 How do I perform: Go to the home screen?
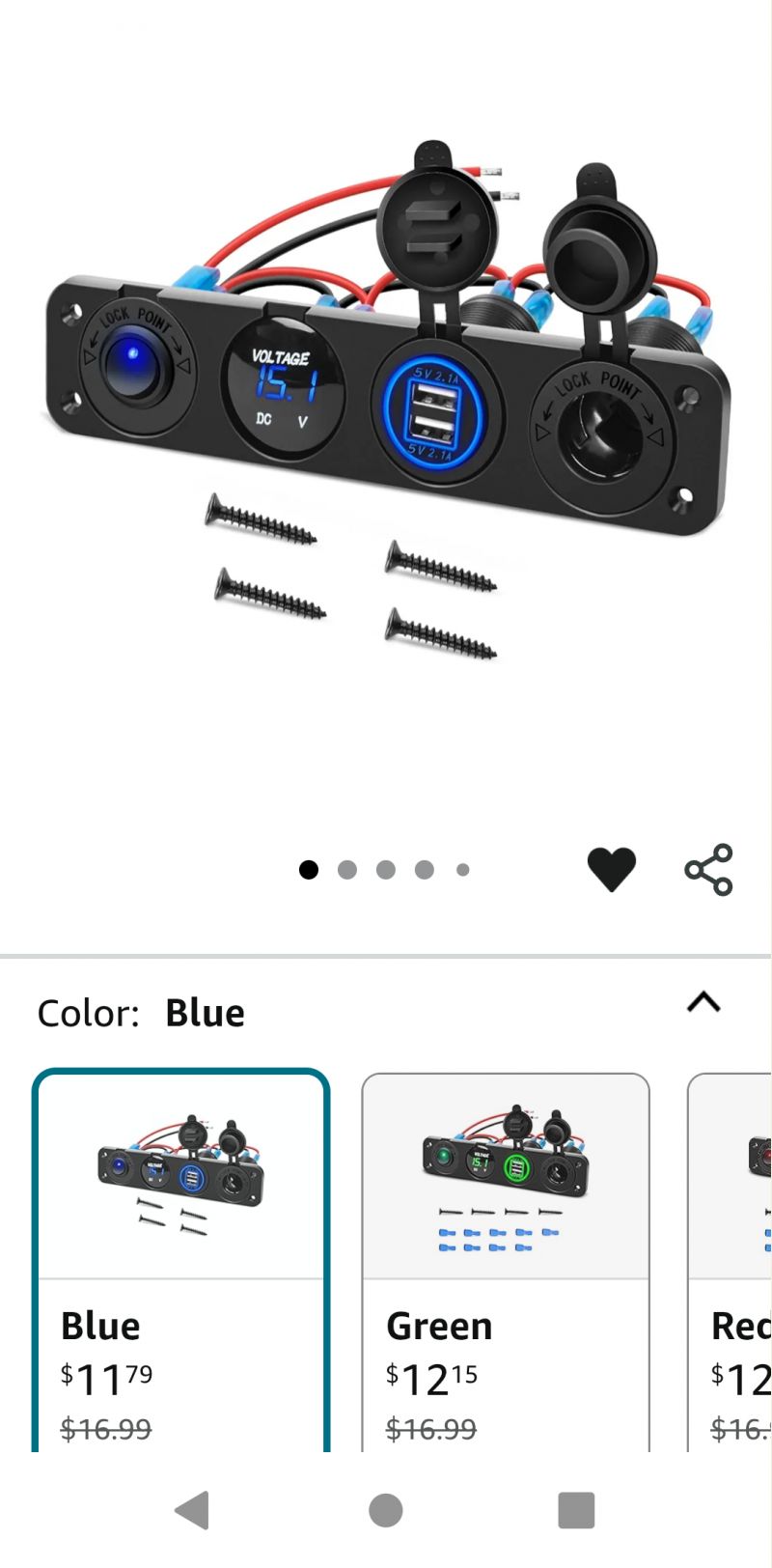click(x=386, y=1510)
